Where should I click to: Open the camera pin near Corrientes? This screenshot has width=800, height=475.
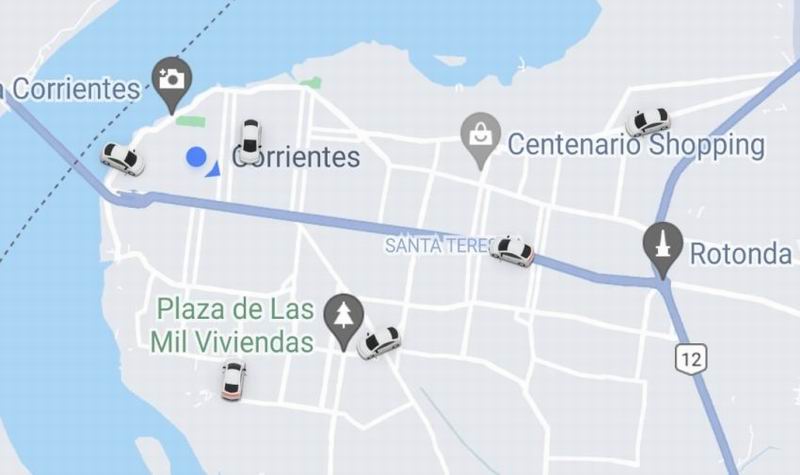tap(171, 79)
